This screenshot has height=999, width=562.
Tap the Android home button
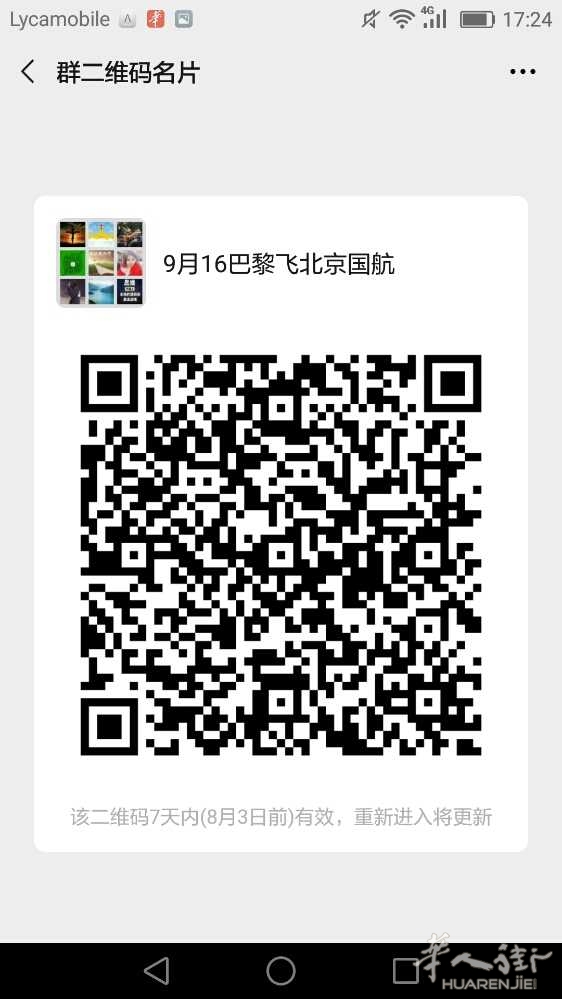281,971
